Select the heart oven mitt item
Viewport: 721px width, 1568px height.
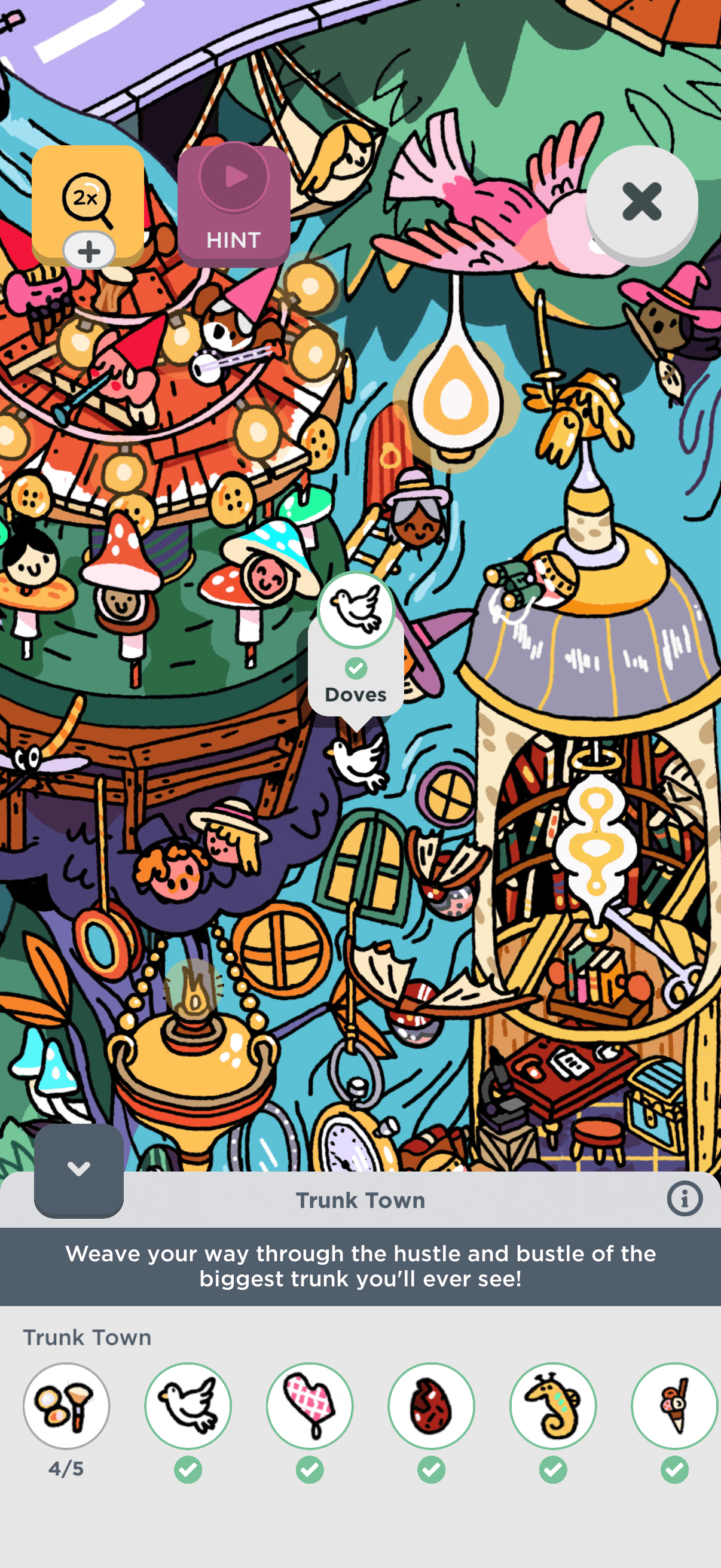tap(310, 1406)
